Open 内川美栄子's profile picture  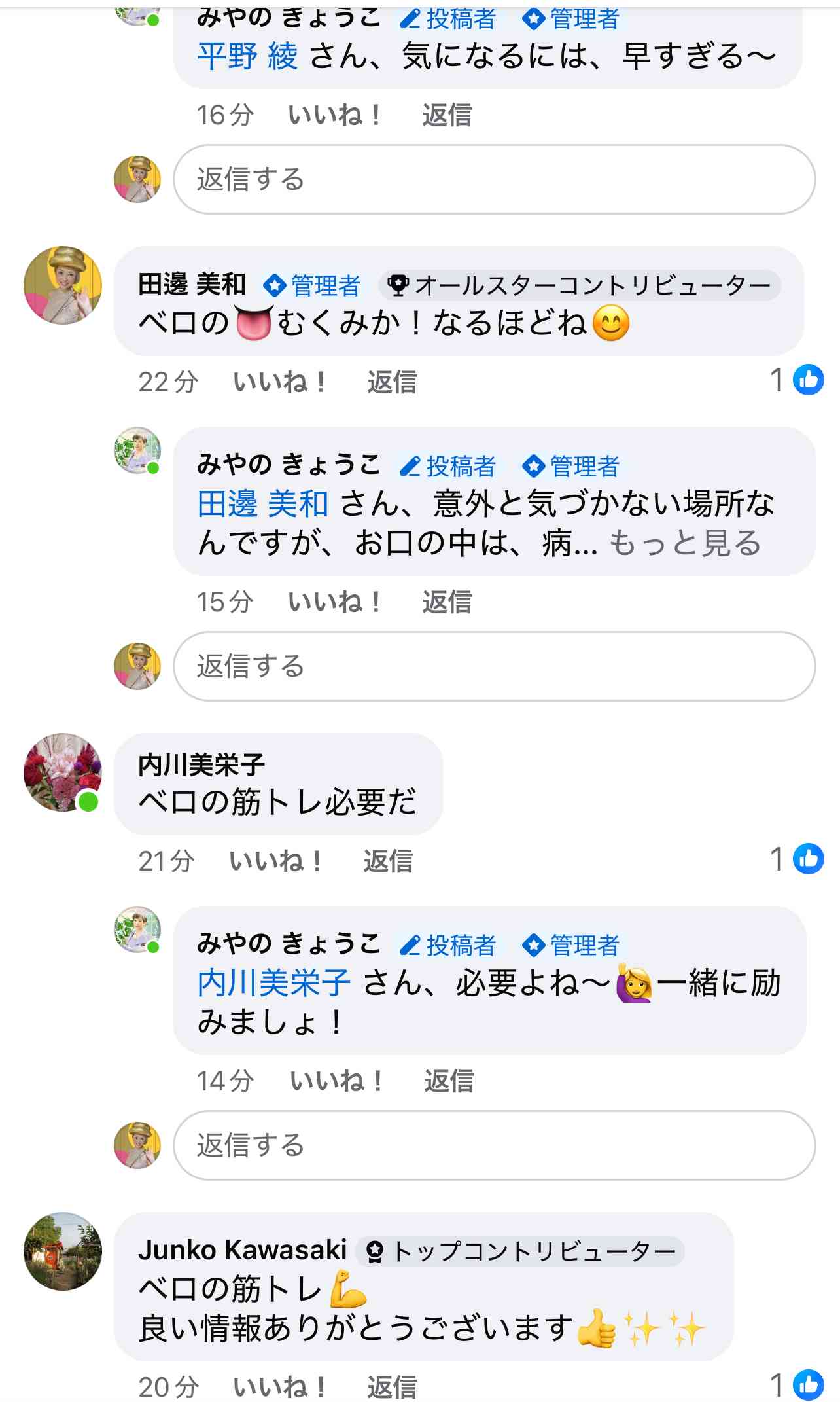[x=63, y=772]
